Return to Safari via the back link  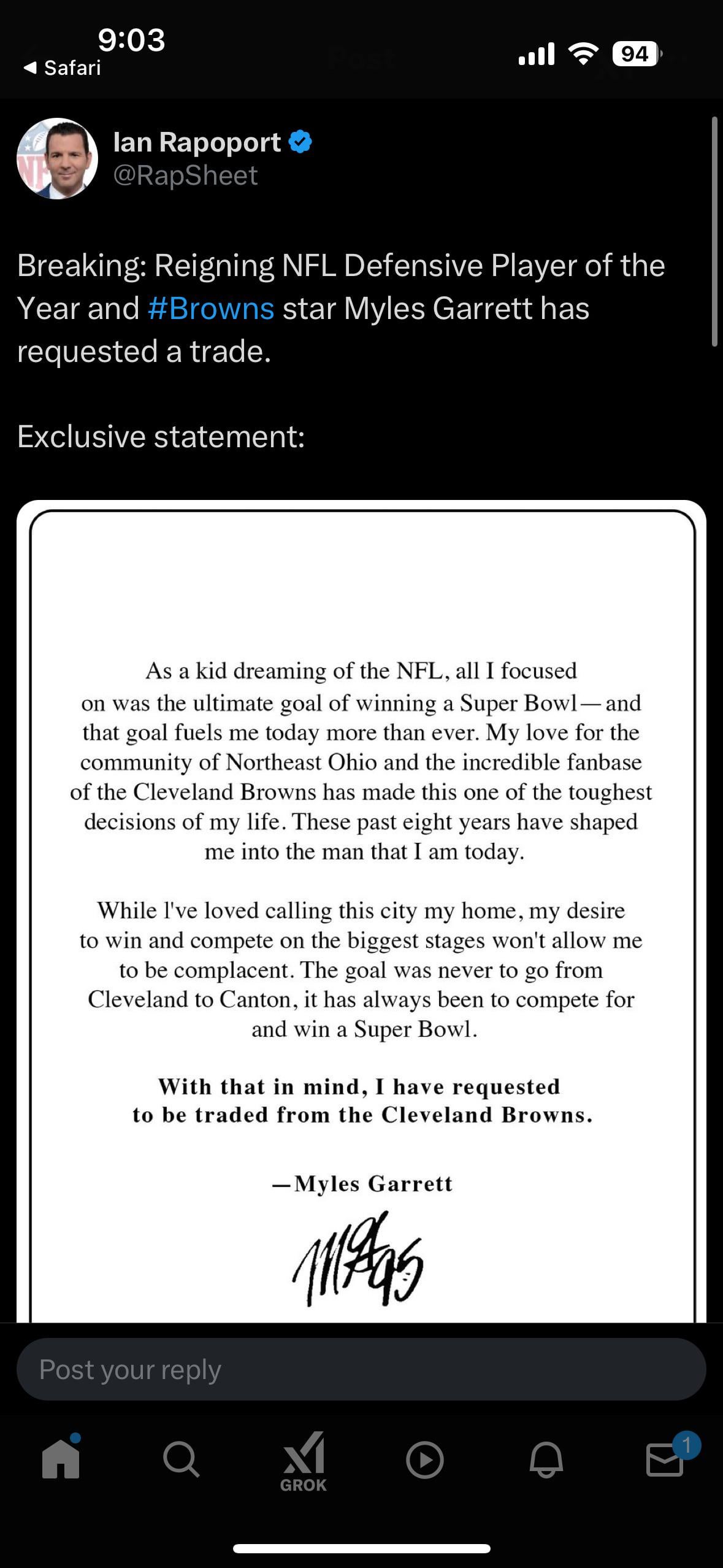[62, 67]
